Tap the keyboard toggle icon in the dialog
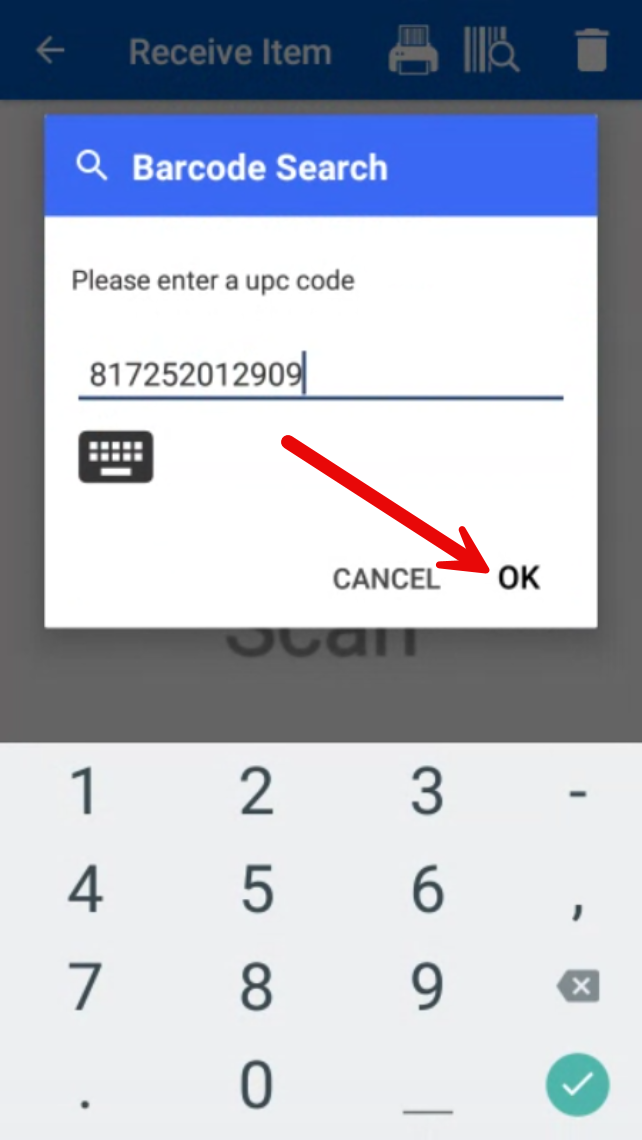The height and width of the screenshot is (1140, 642). (116, 457)
